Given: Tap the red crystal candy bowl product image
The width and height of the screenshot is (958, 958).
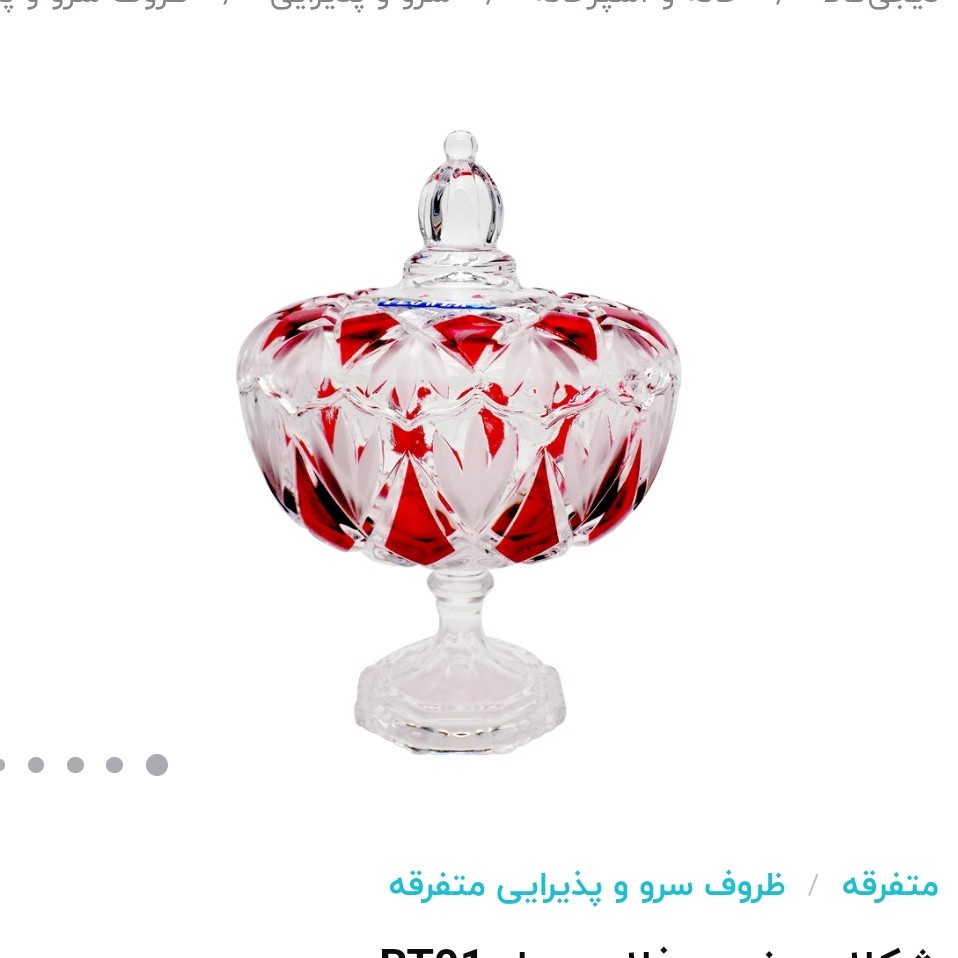Looking at the screenshot, I should tap(459, 440).
